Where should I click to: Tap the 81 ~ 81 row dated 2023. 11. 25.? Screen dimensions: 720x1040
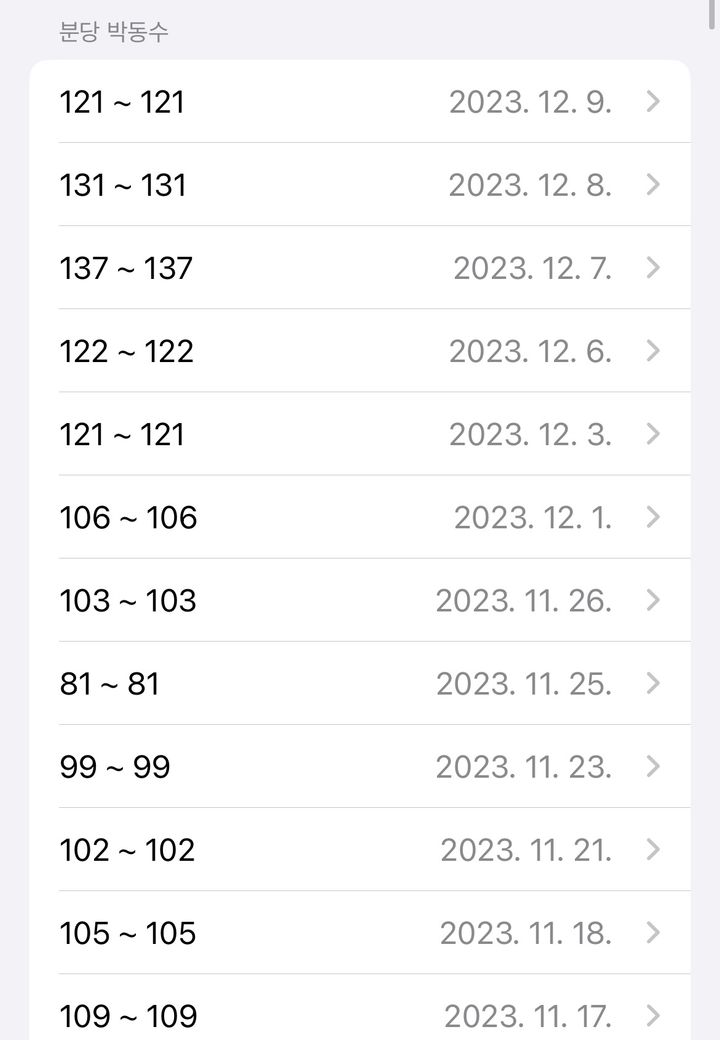click(360, 683)
